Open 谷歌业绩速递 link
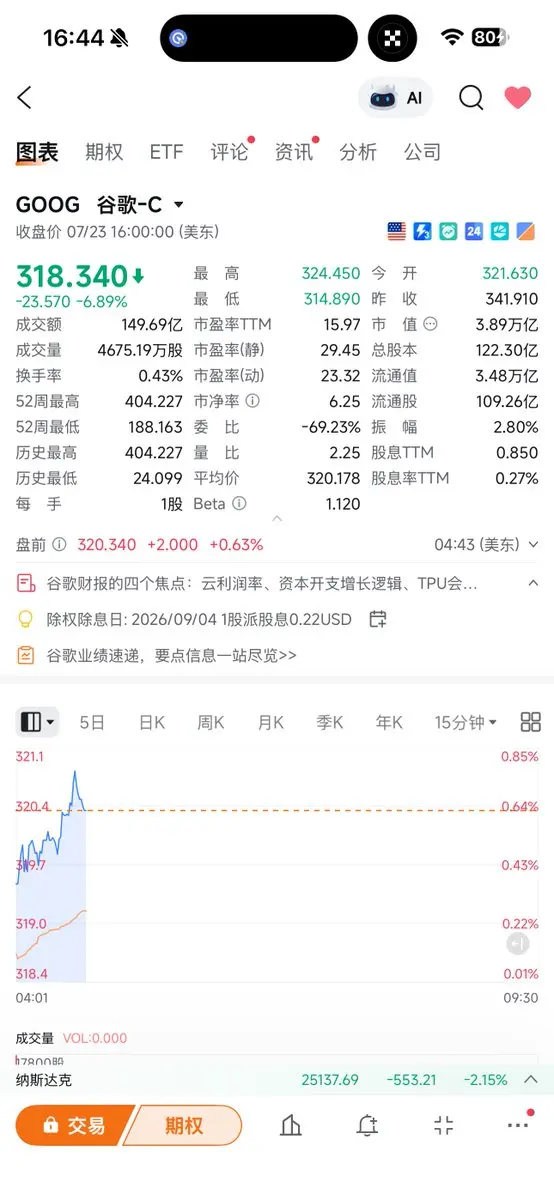The width and height of the screenshot is (554, 1200). [172, 656]
